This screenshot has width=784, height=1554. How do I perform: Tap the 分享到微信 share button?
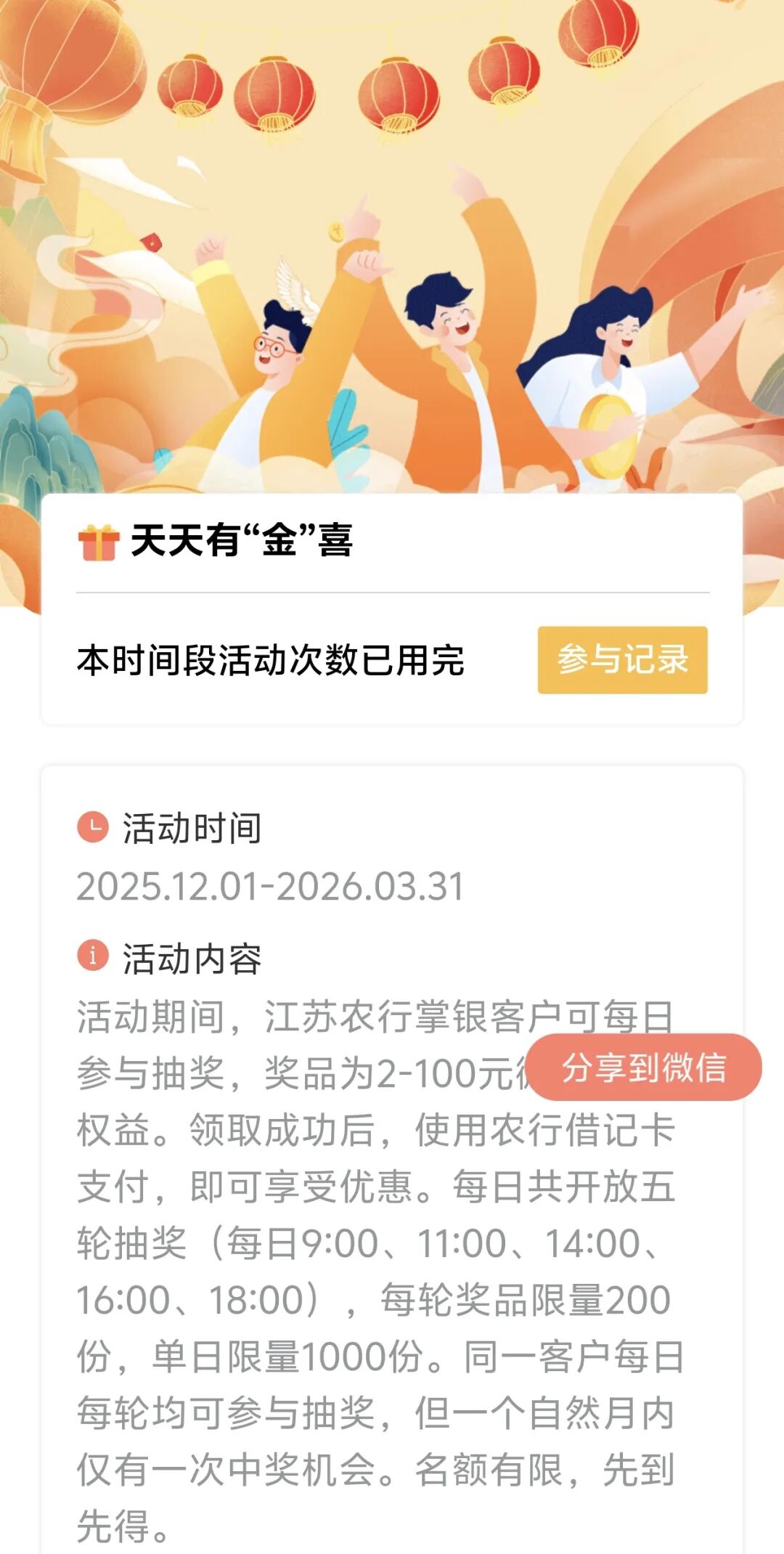(x=644, y=1067)
